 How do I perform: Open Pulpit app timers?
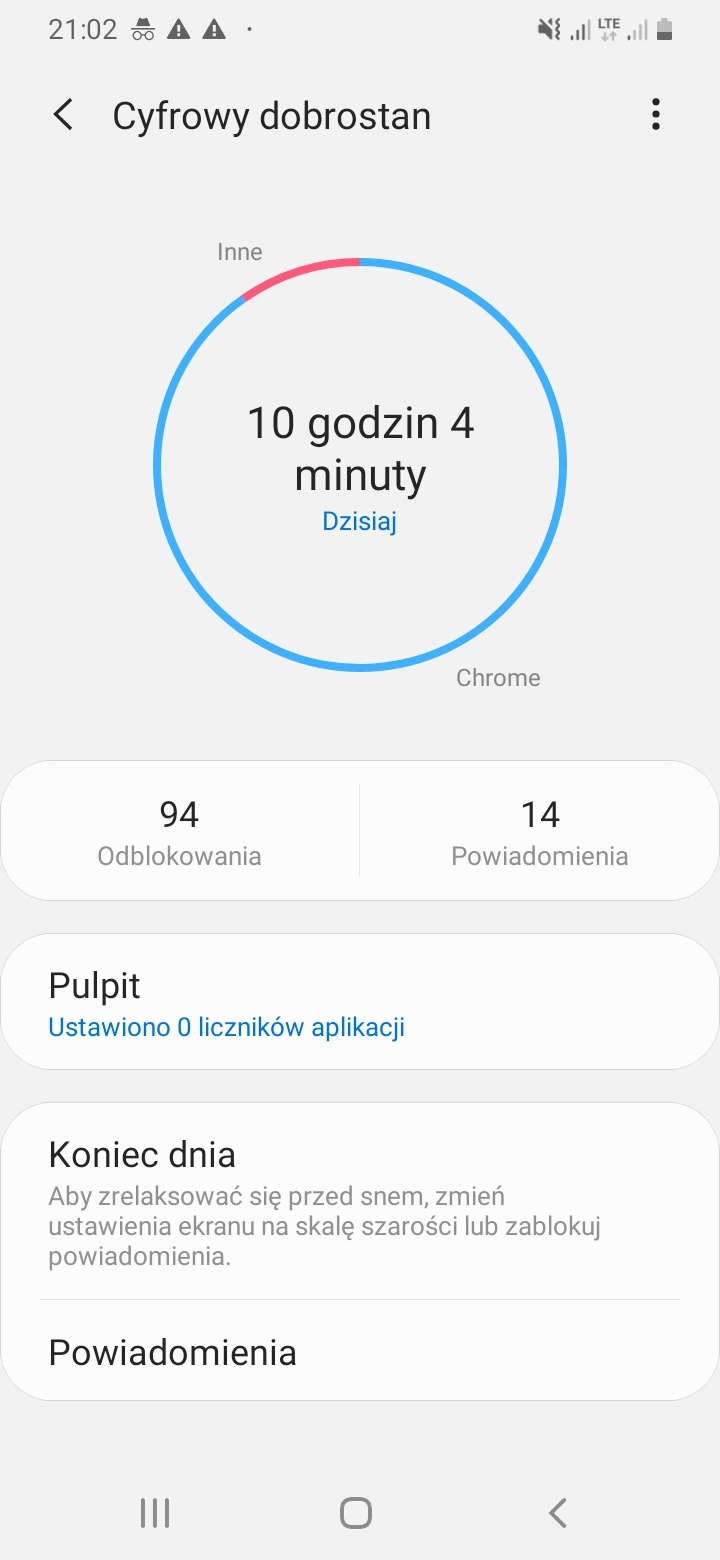[x=360, y=1003]
